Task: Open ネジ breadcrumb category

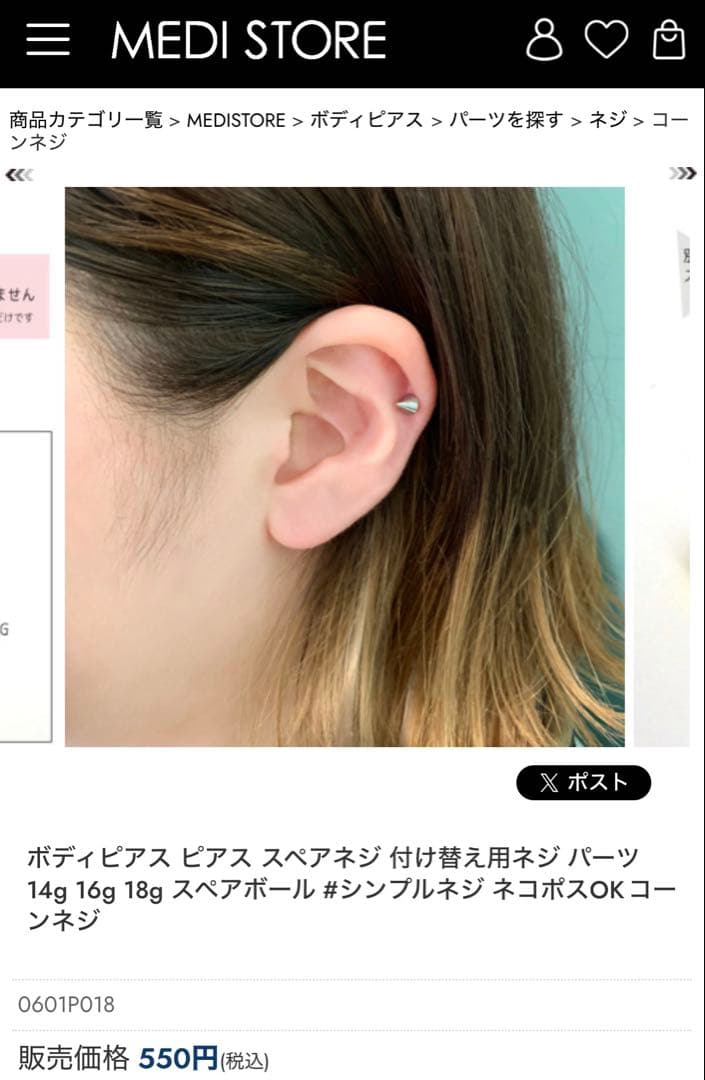Action: [607, 120]
